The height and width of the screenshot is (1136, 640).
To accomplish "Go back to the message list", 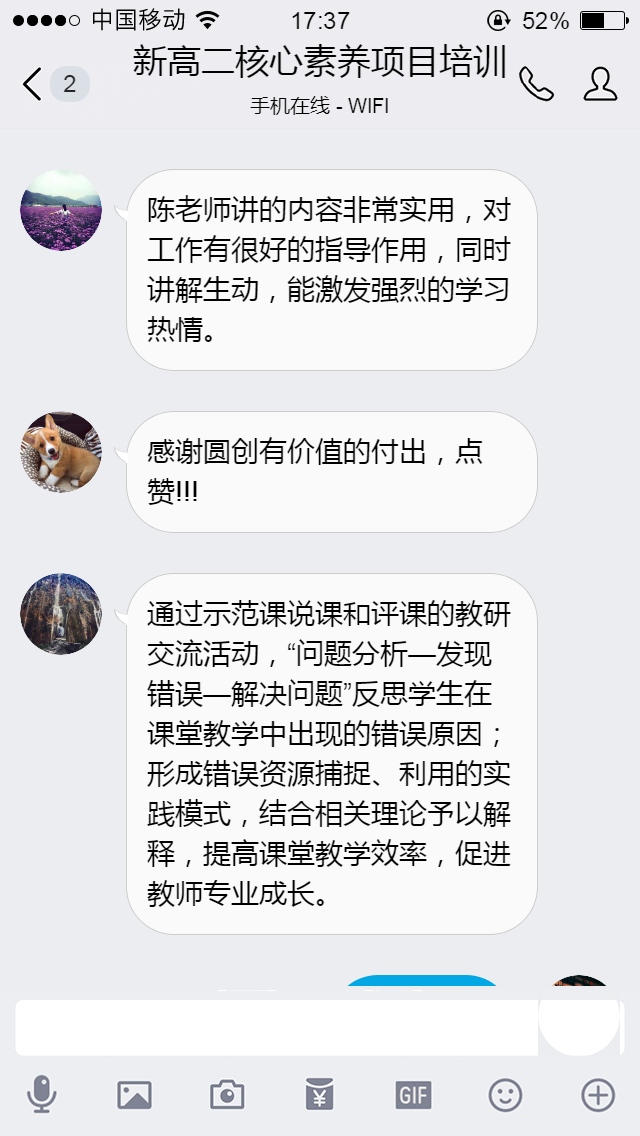I will coord(34,84).
